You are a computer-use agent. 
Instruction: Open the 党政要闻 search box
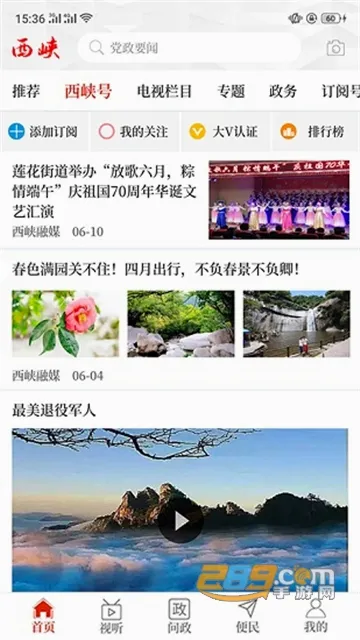tap(189, 48)
